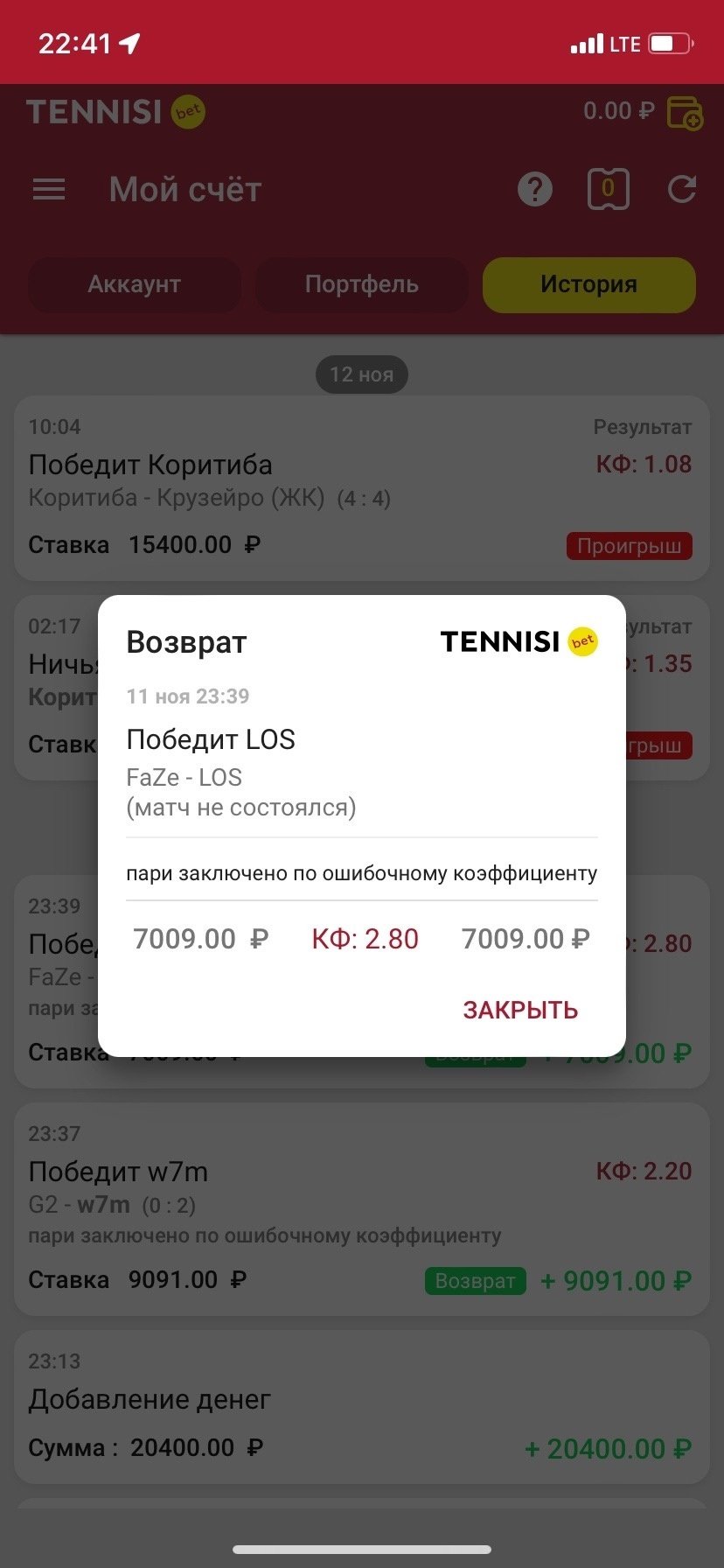The image size is (724, 1568).
Task: Close the Возврат dialog with ЗАКРЫТЬ
Action: 520,1010
